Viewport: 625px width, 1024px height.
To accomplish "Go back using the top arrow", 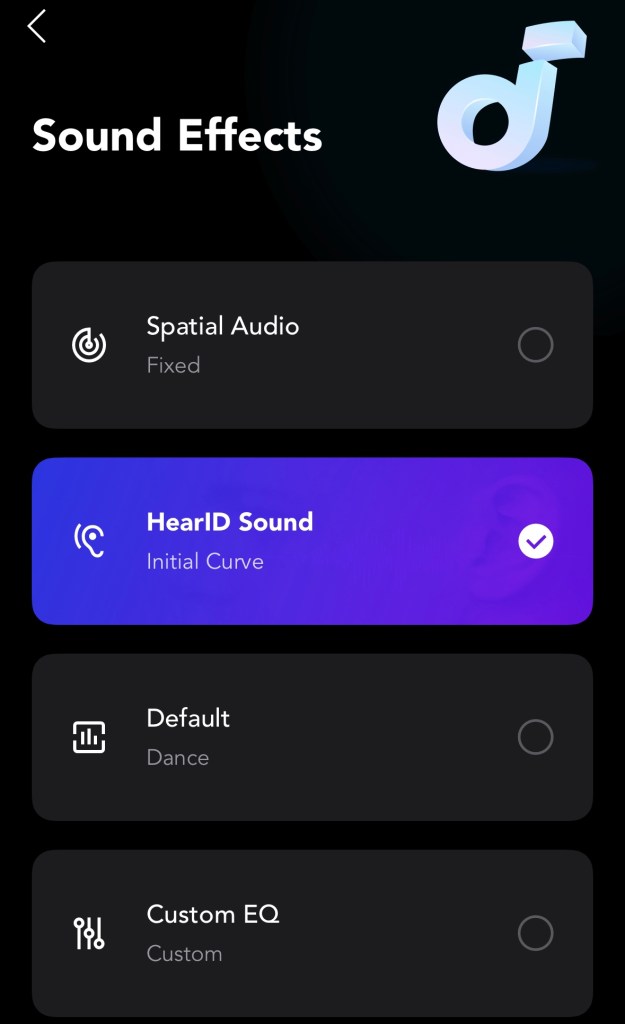I will tap(37, 27).
